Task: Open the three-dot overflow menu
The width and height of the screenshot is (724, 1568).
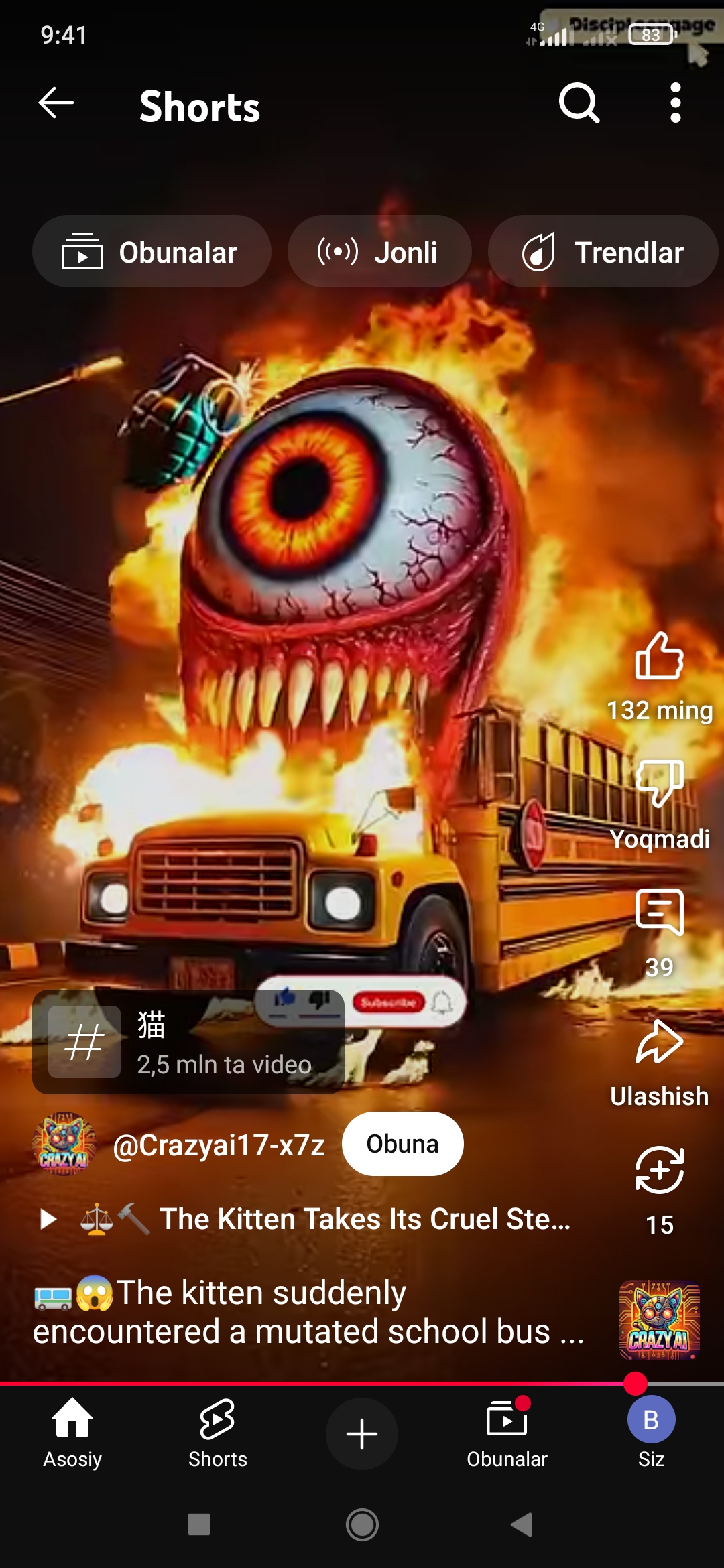Action: (x=675, y=103)
